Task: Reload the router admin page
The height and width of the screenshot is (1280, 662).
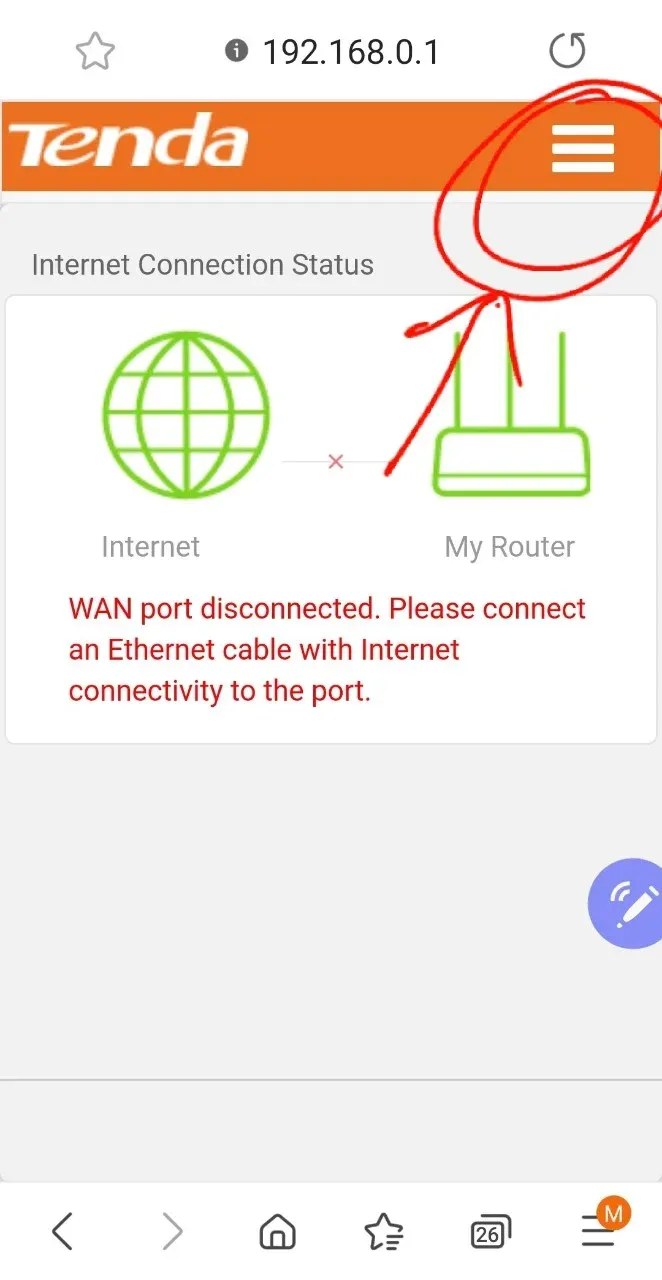Action: [567, 51]
